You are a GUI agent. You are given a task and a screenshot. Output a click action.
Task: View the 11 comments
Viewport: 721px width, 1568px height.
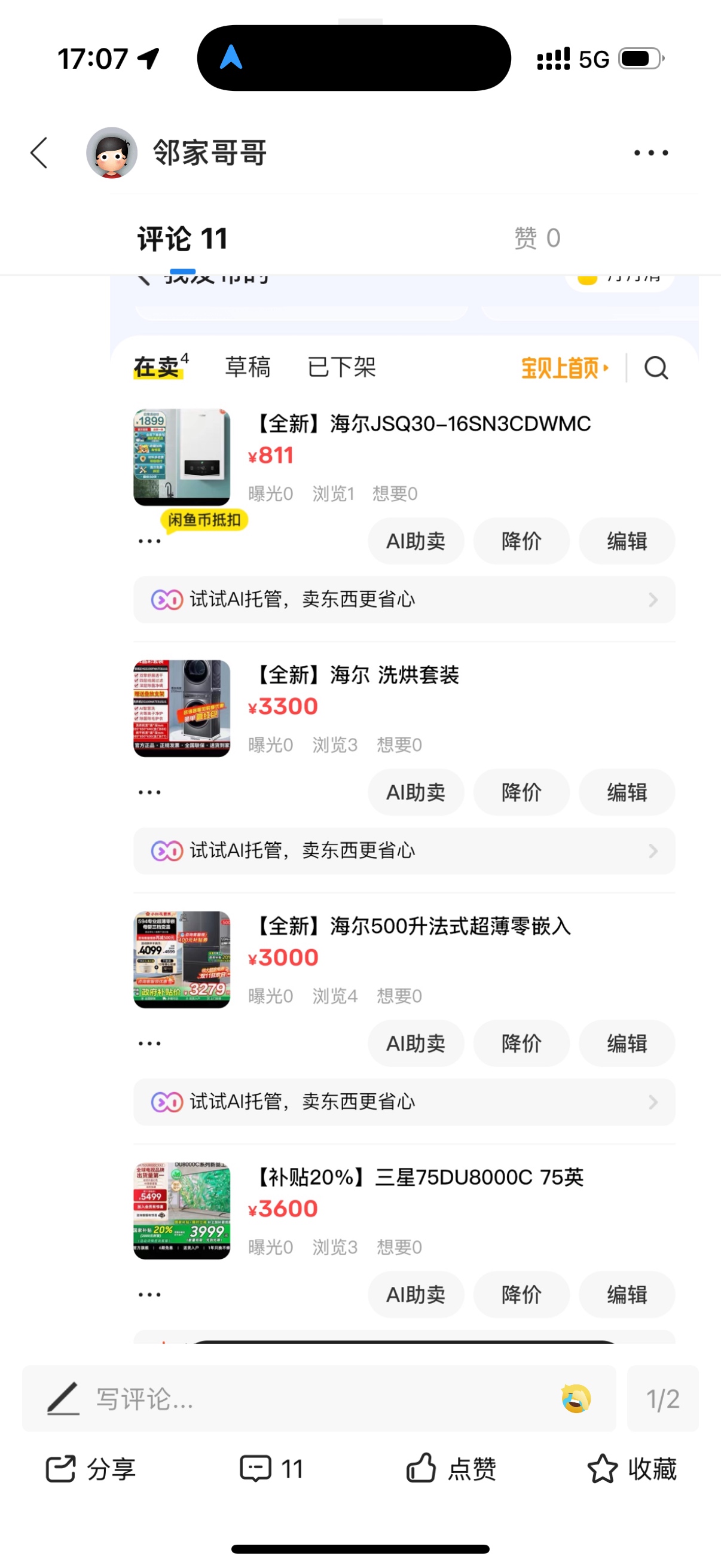point(271,1469)
